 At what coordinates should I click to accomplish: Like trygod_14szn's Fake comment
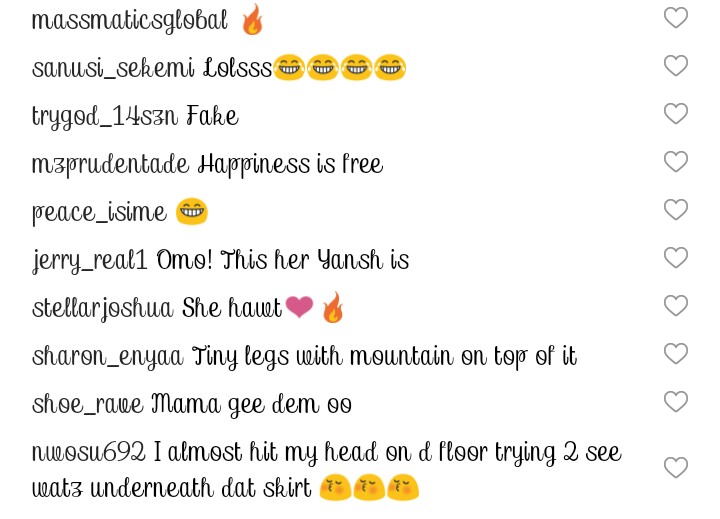coord(676,114)
